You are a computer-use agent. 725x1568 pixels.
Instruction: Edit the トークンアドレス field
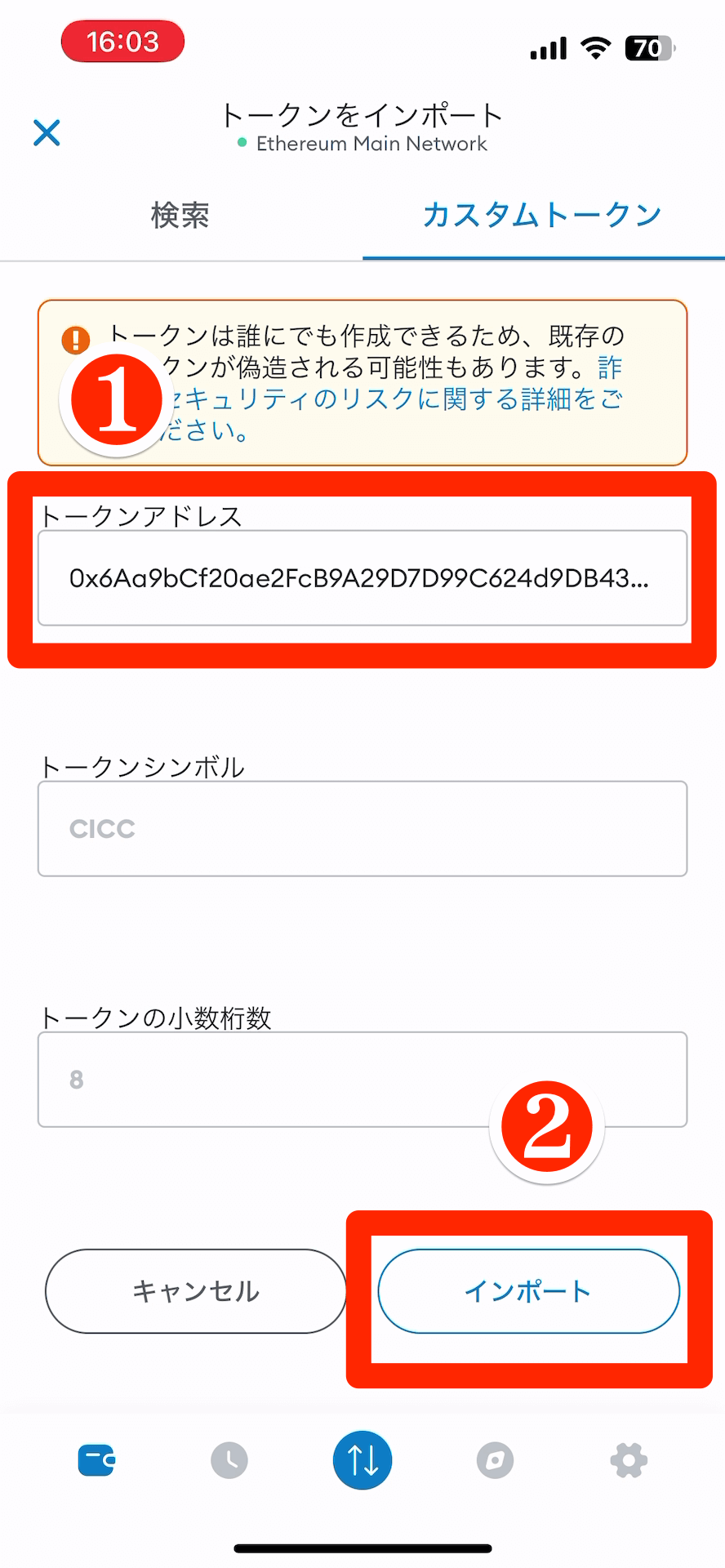tap(362, 578)
